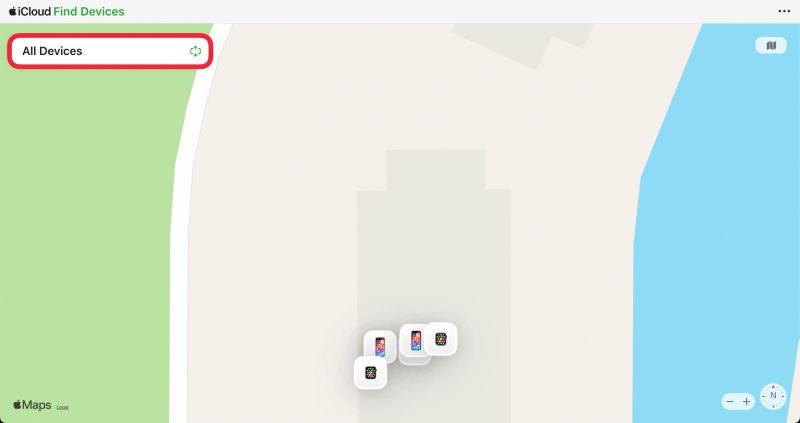Select the iPhone pin with red-orange wallpaper

[x=380, y=346]
